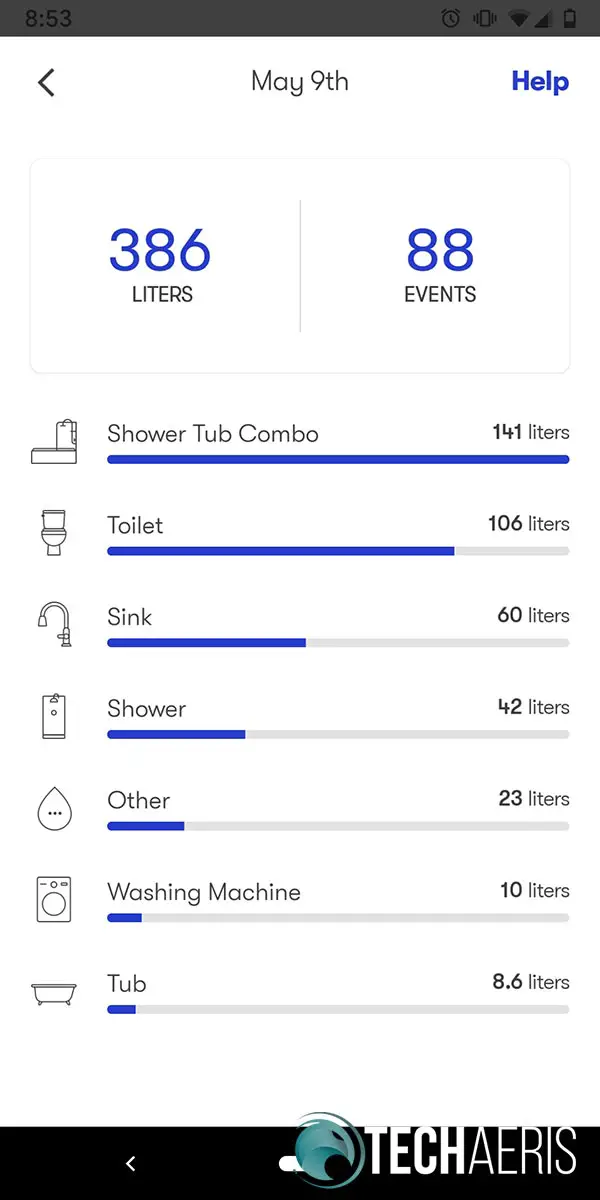The image size is (600, 1200).
Task: Go back using the top-left arrow
Action: 46,82
